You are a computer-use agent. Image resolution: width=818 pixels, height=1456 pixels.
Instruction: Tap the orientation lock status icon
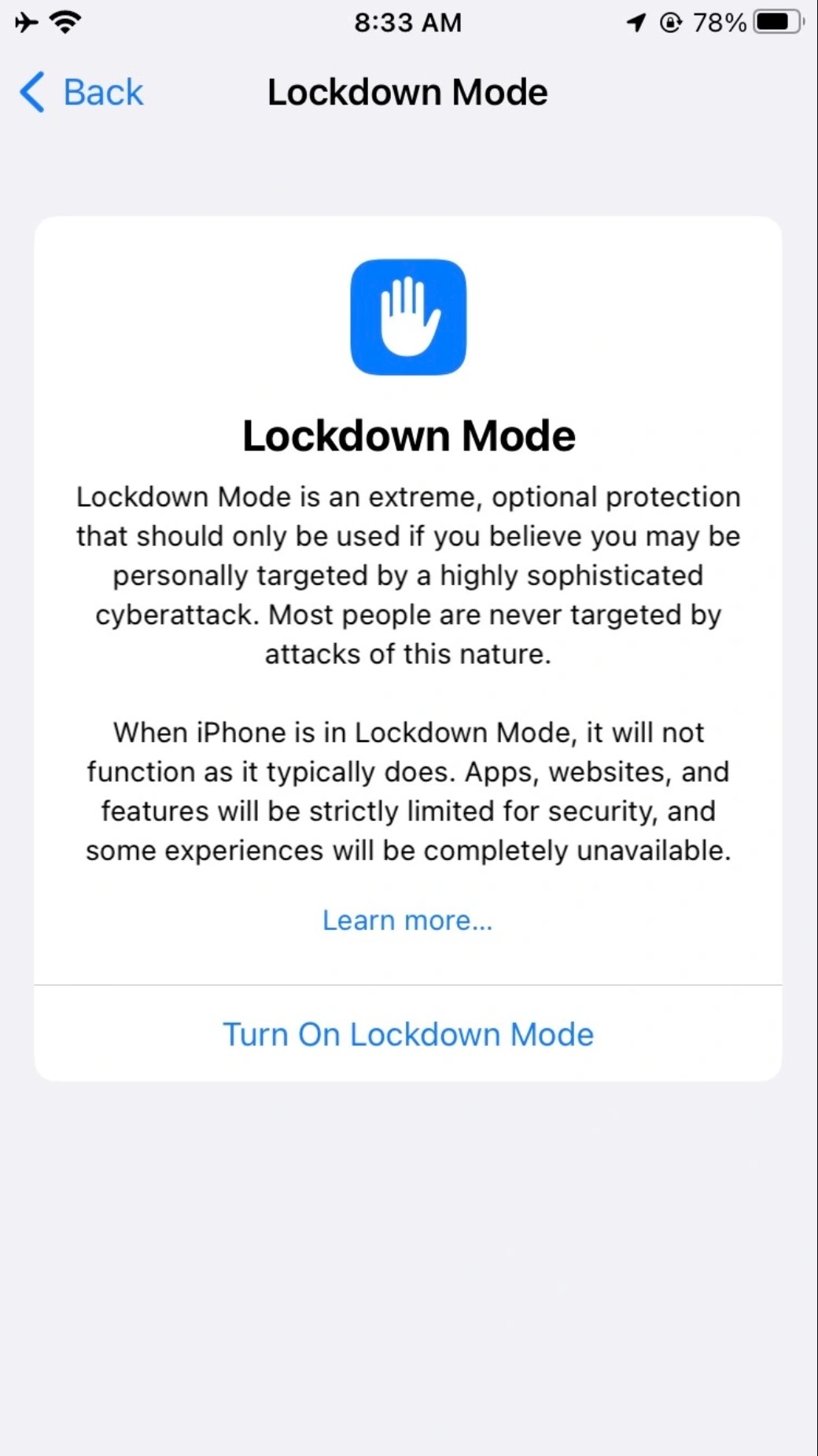click(670, 21)
